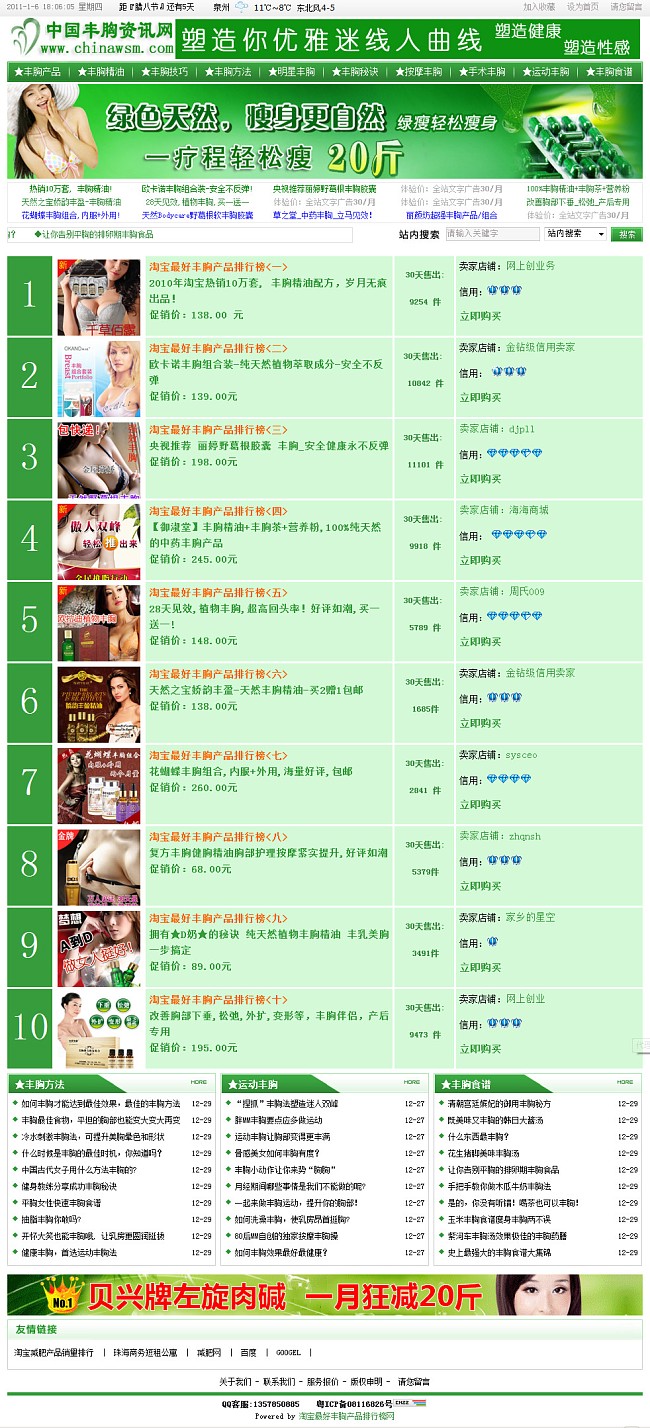
Task: Select the 丰胸食谱 navigation tab
Action: tap(609, 72)
